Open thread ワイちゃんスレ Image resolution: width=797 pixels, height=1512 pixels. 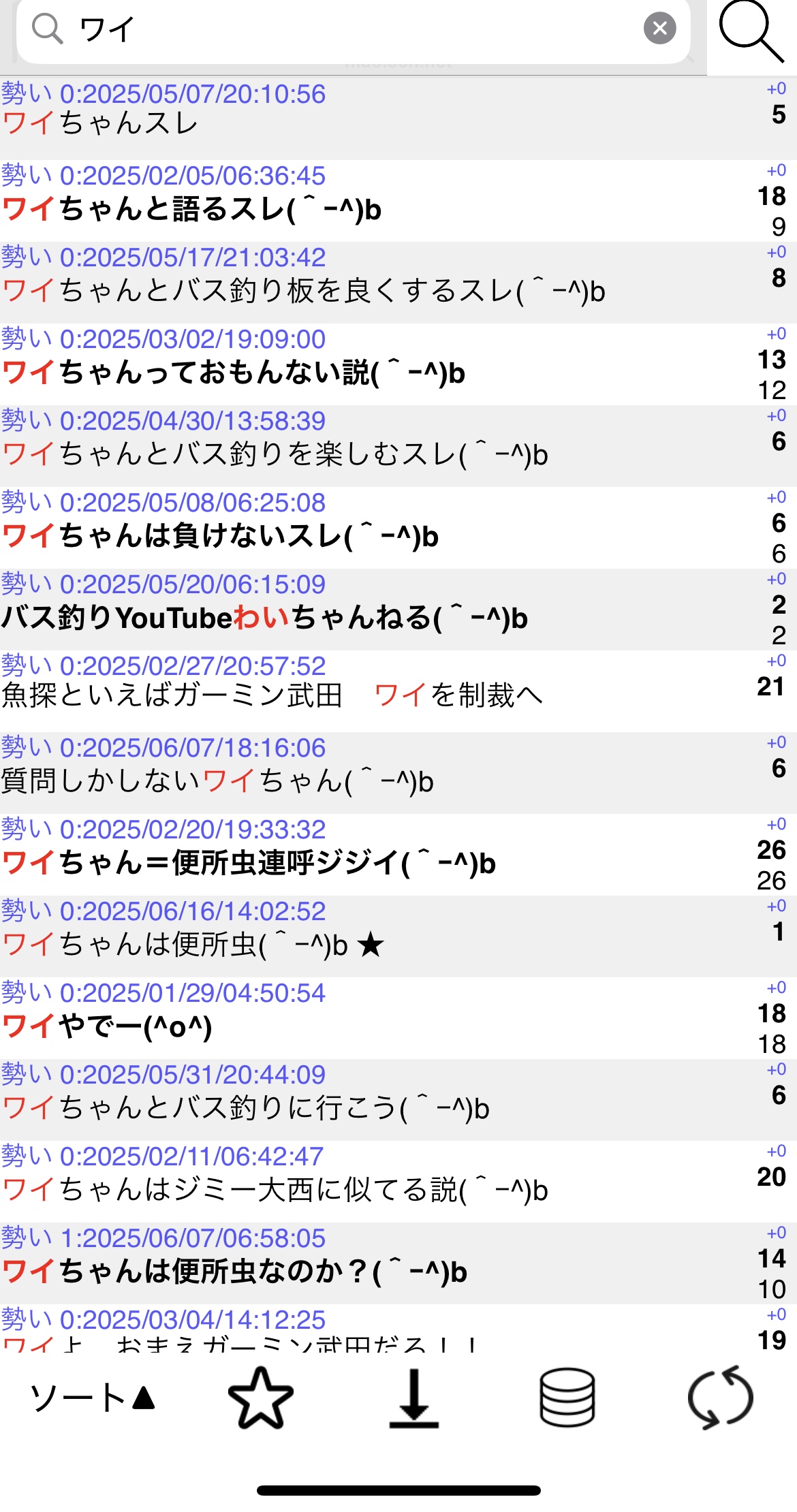coord(398,119)
